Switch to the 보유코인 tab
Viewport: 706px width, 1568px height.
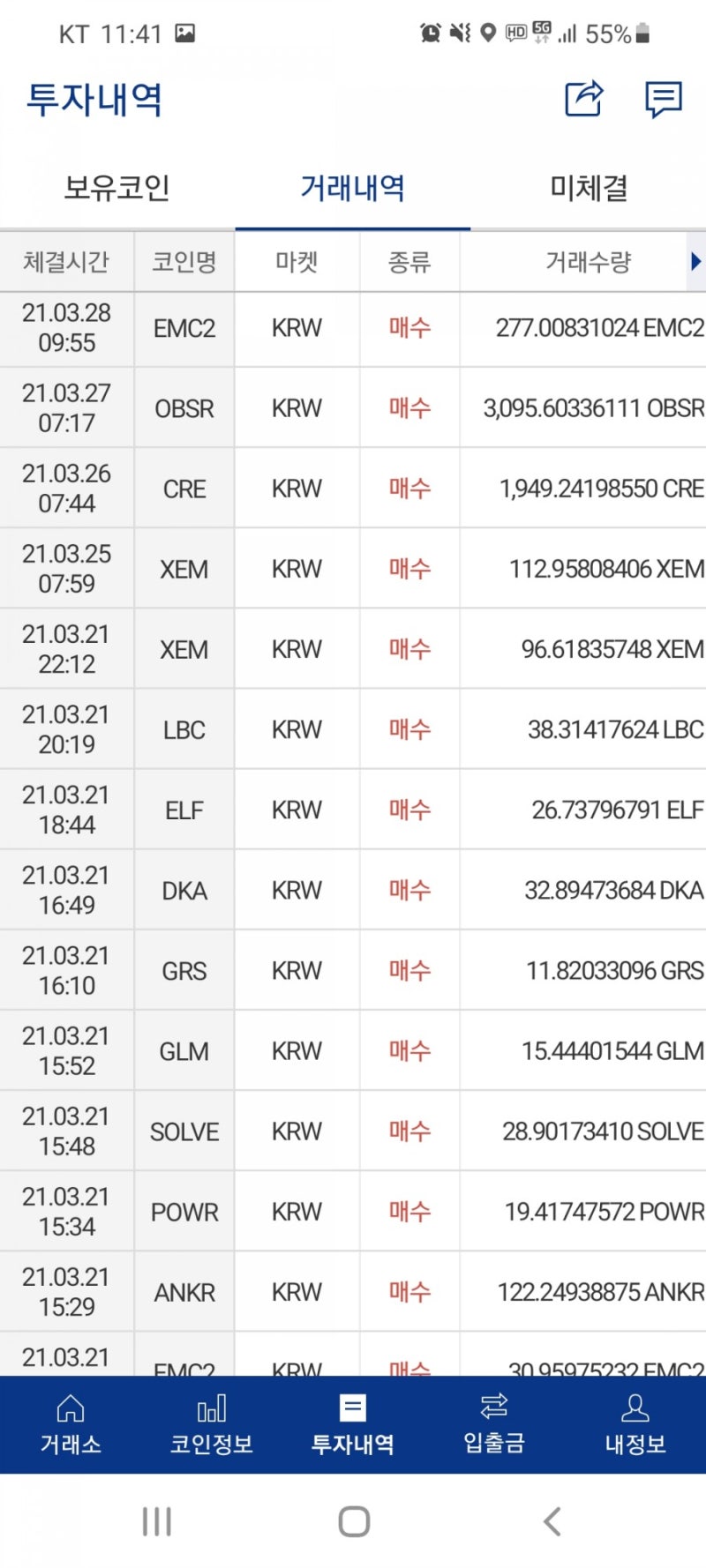click(x=117, y=188)
